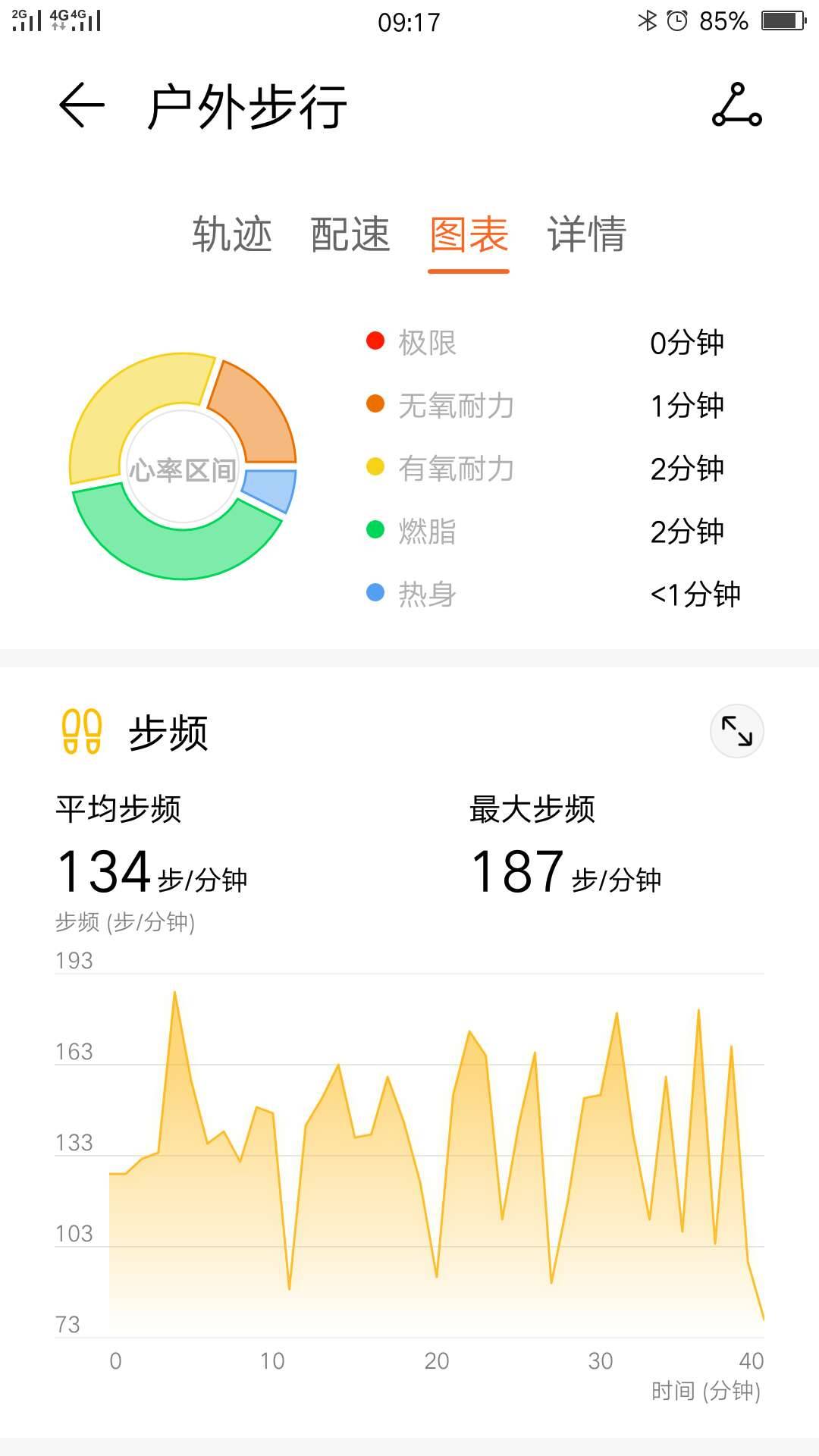Tap the orange 无氧耐力 legend dot
The width and height of the screenshot is (819, 1456).
(x=375, y=405)
